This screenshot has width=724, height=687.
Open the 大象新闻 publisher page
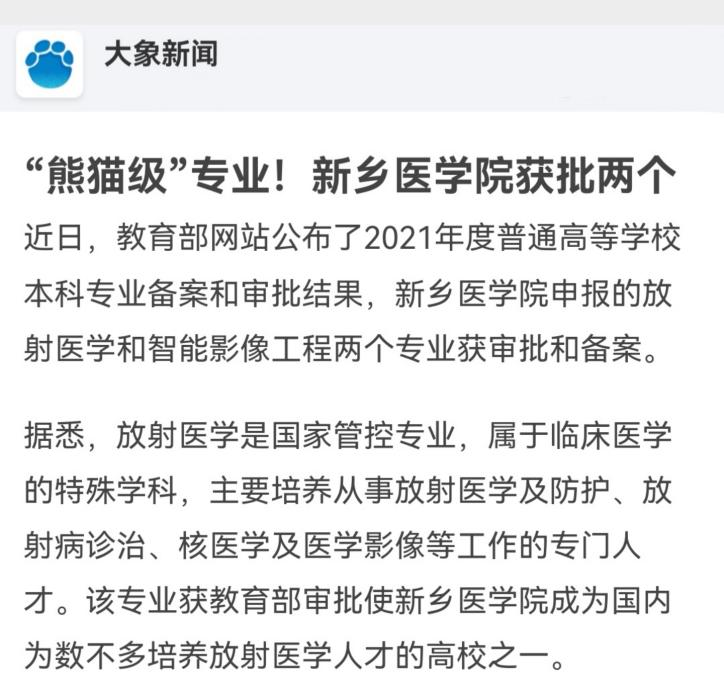160,54
